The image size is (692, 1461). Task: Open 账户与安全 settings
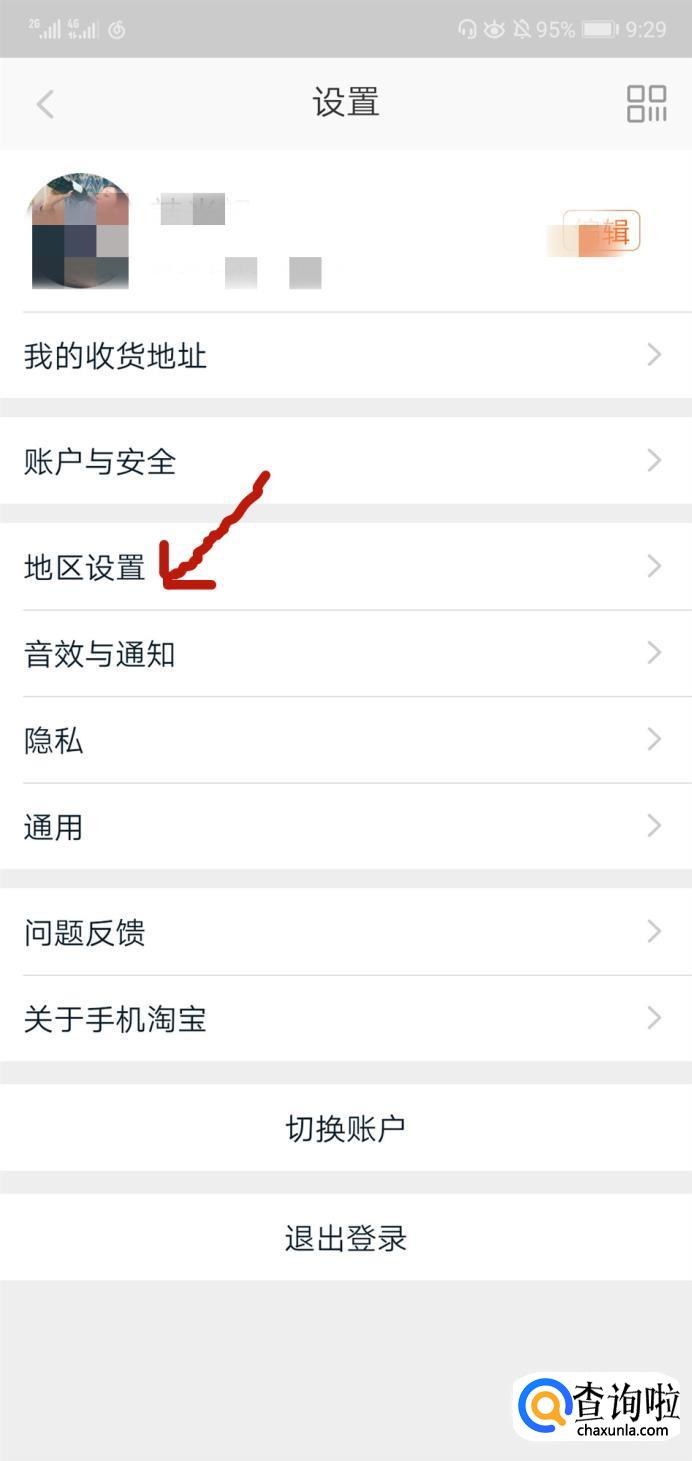[346, 461]
